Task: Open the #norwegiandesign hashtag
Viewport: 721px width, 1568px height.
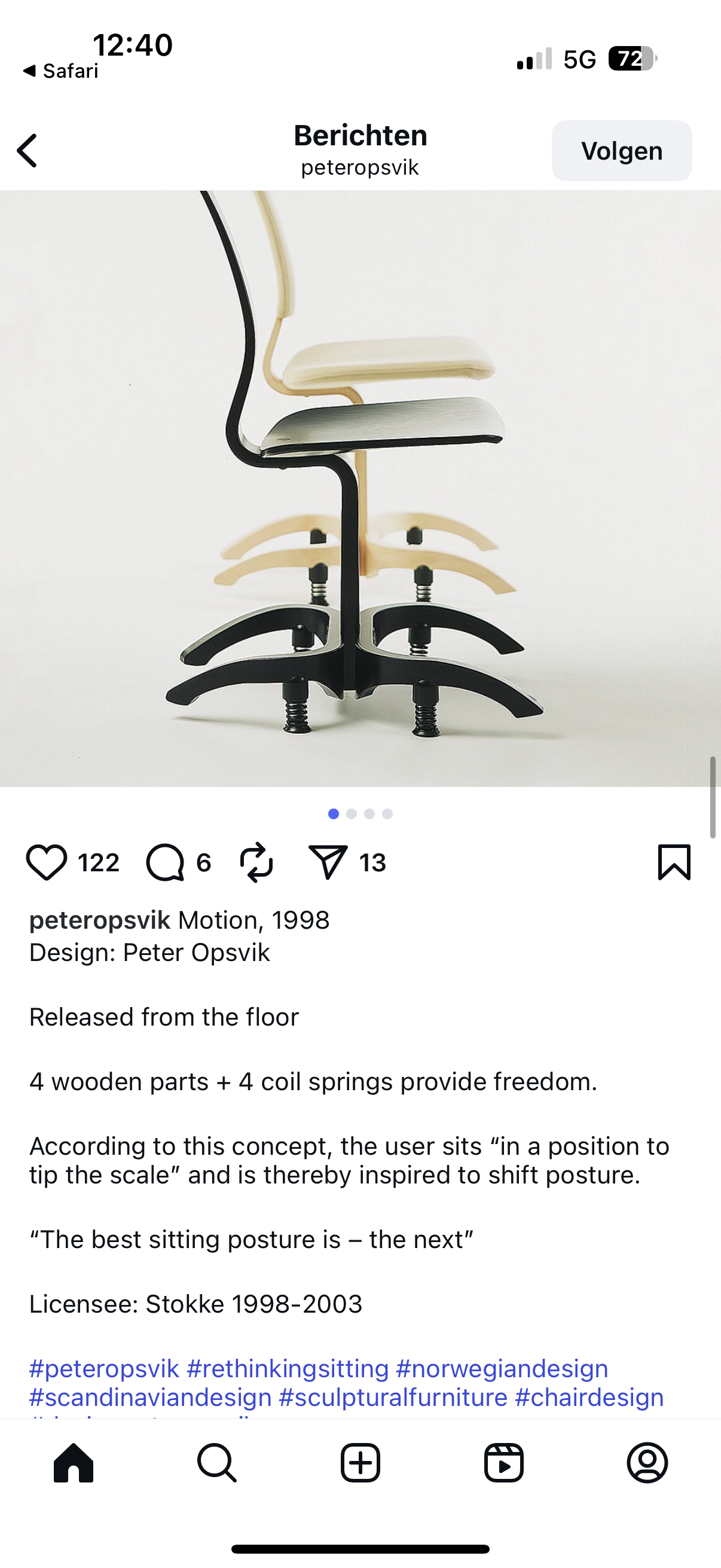Action: 502,1369
